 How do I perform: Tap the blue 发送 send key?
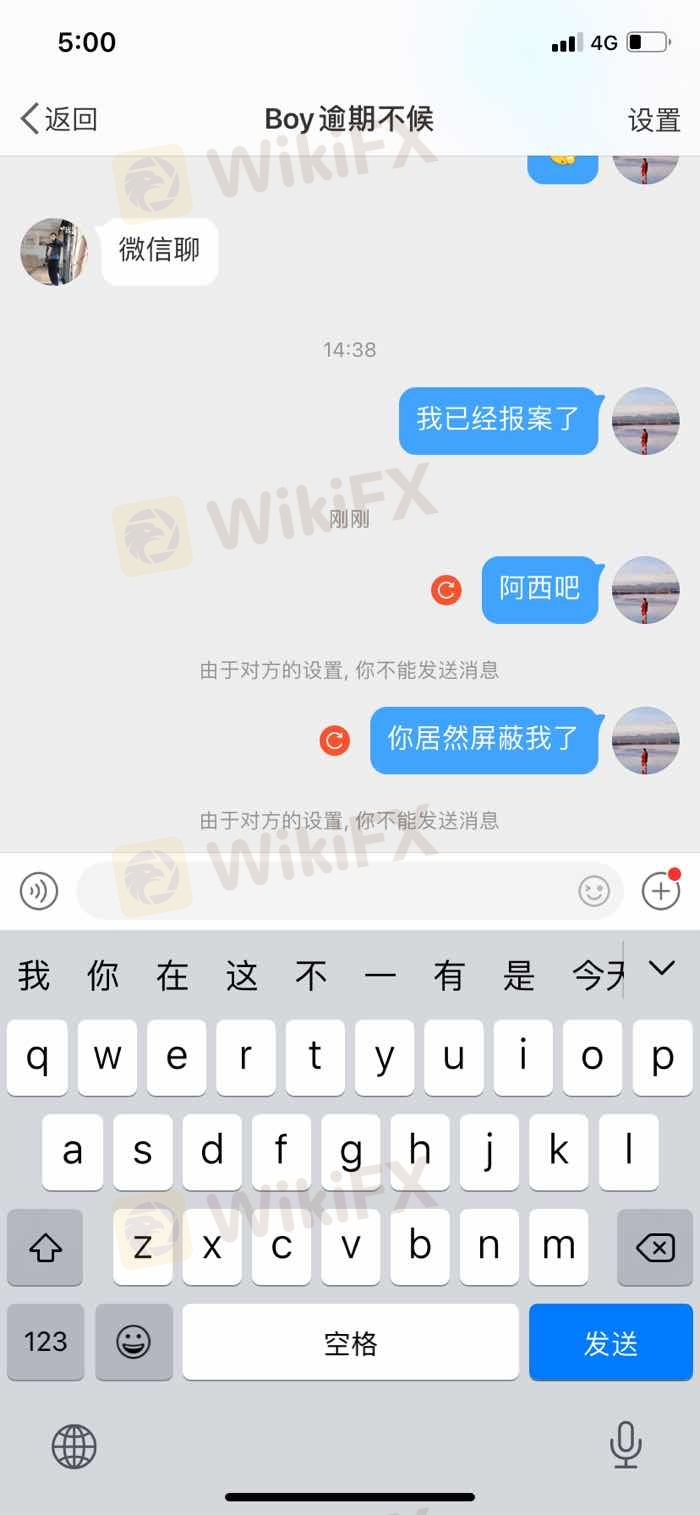(610, 1342)
